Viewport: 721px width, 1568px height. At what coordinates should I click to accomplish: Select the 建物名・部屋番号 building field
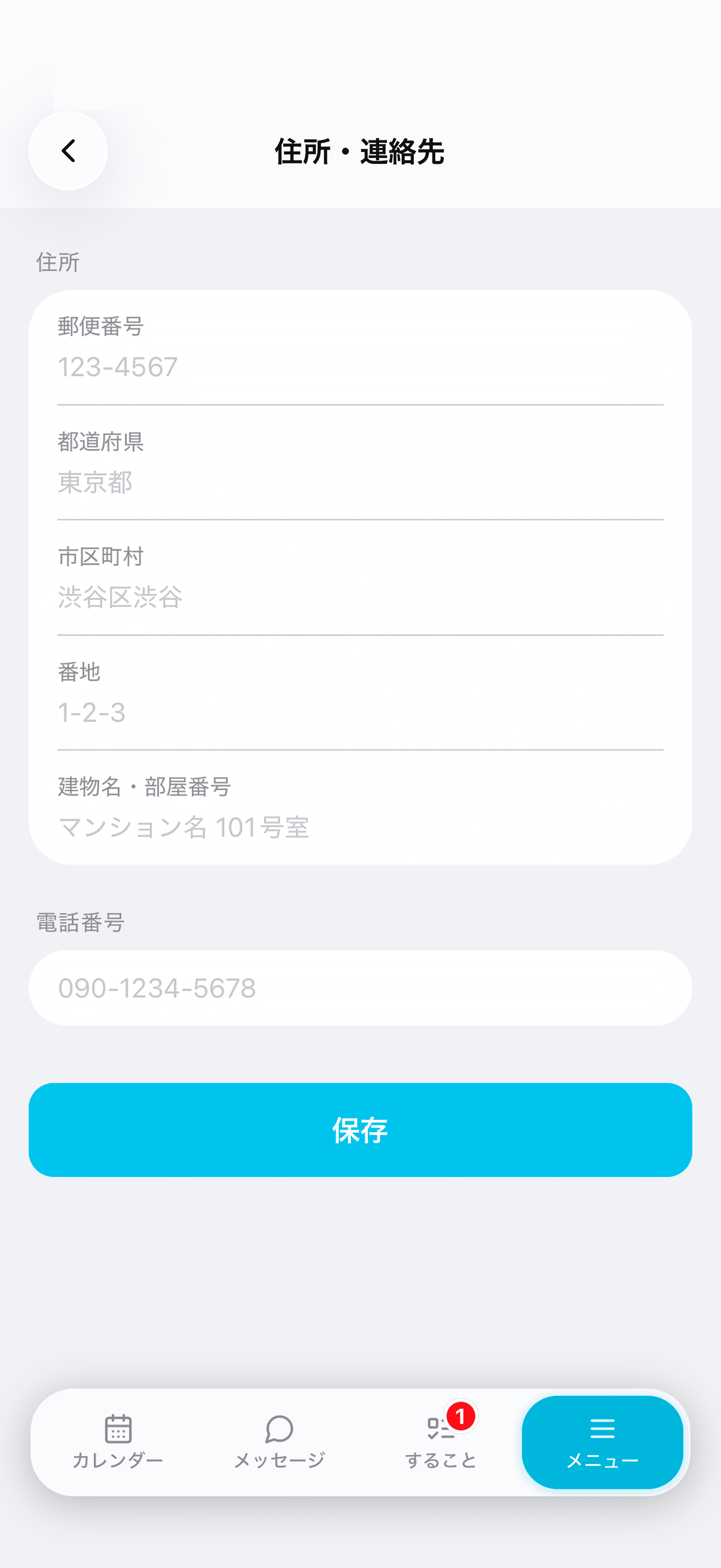[360, 826]
